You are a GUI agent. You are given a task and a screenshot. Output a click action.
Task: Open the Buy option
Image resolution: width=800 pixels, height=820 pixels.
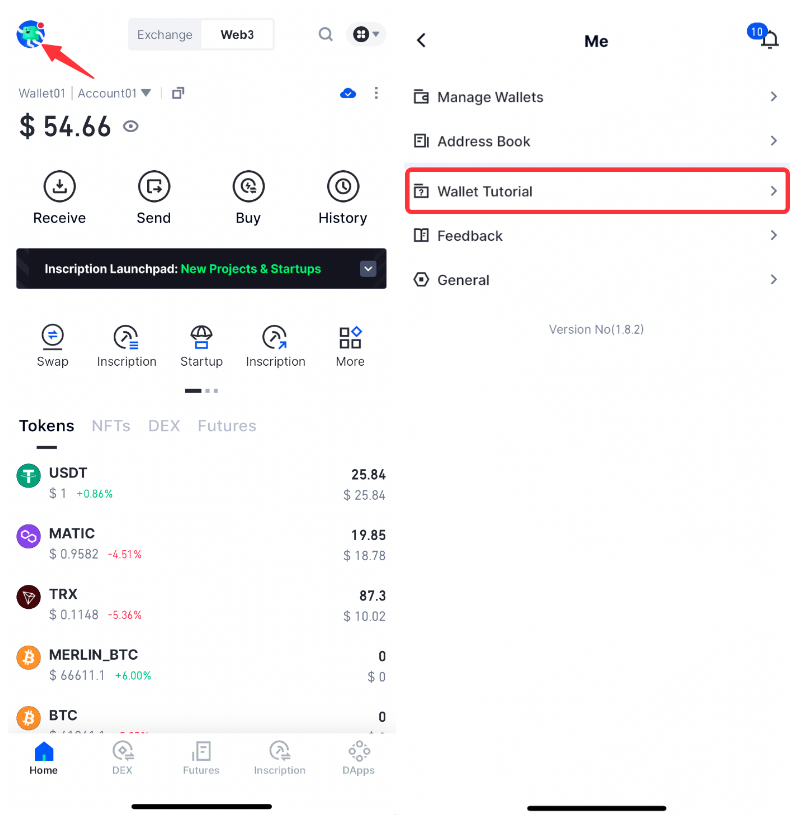[x=248, y=197]
